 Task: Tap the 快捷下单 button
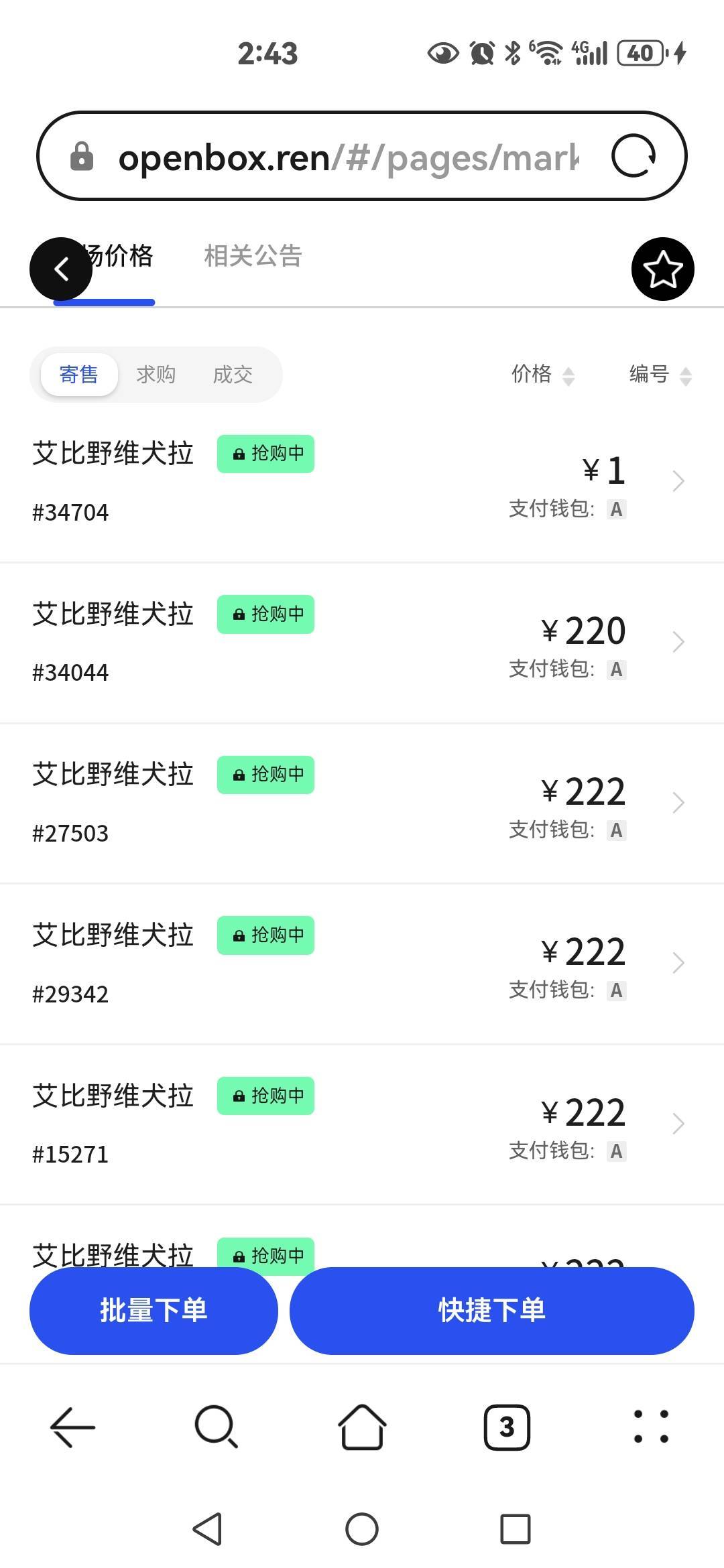492,1310
